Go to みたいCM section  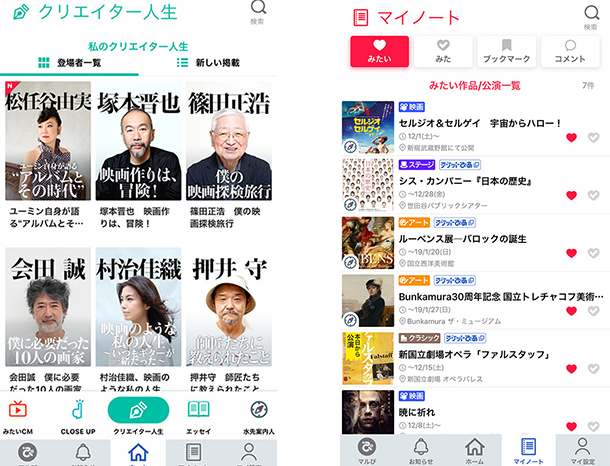(x=17, y=417)
